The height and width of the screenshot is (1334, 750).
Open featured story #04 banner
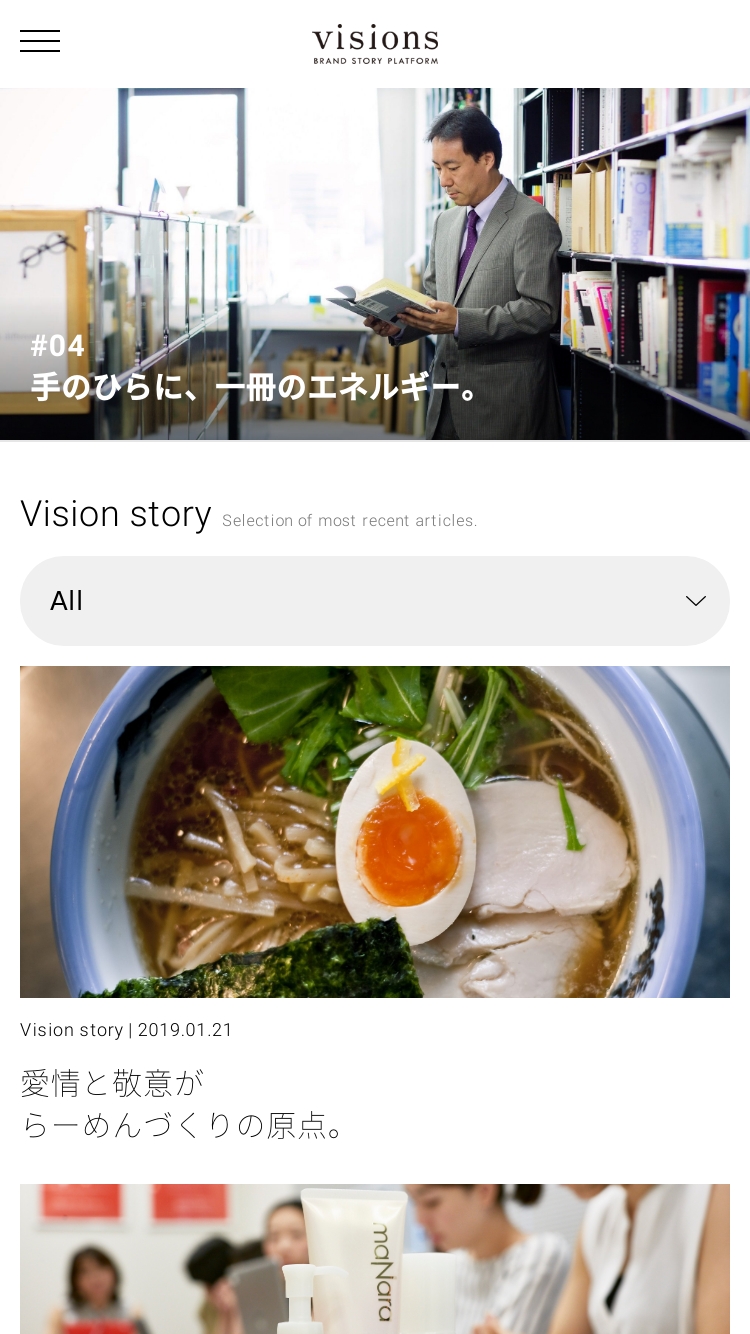tap(375, 265)
